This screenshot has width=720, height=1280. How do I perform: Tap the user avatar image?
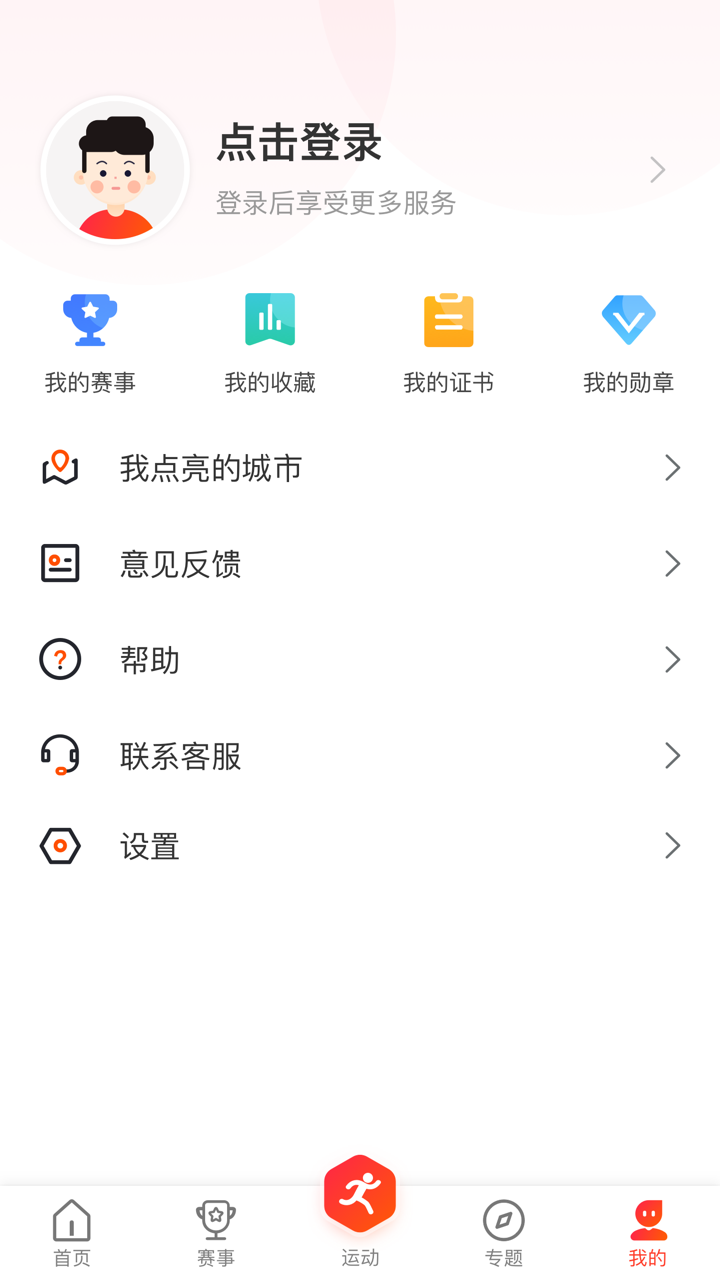point(114,170)
